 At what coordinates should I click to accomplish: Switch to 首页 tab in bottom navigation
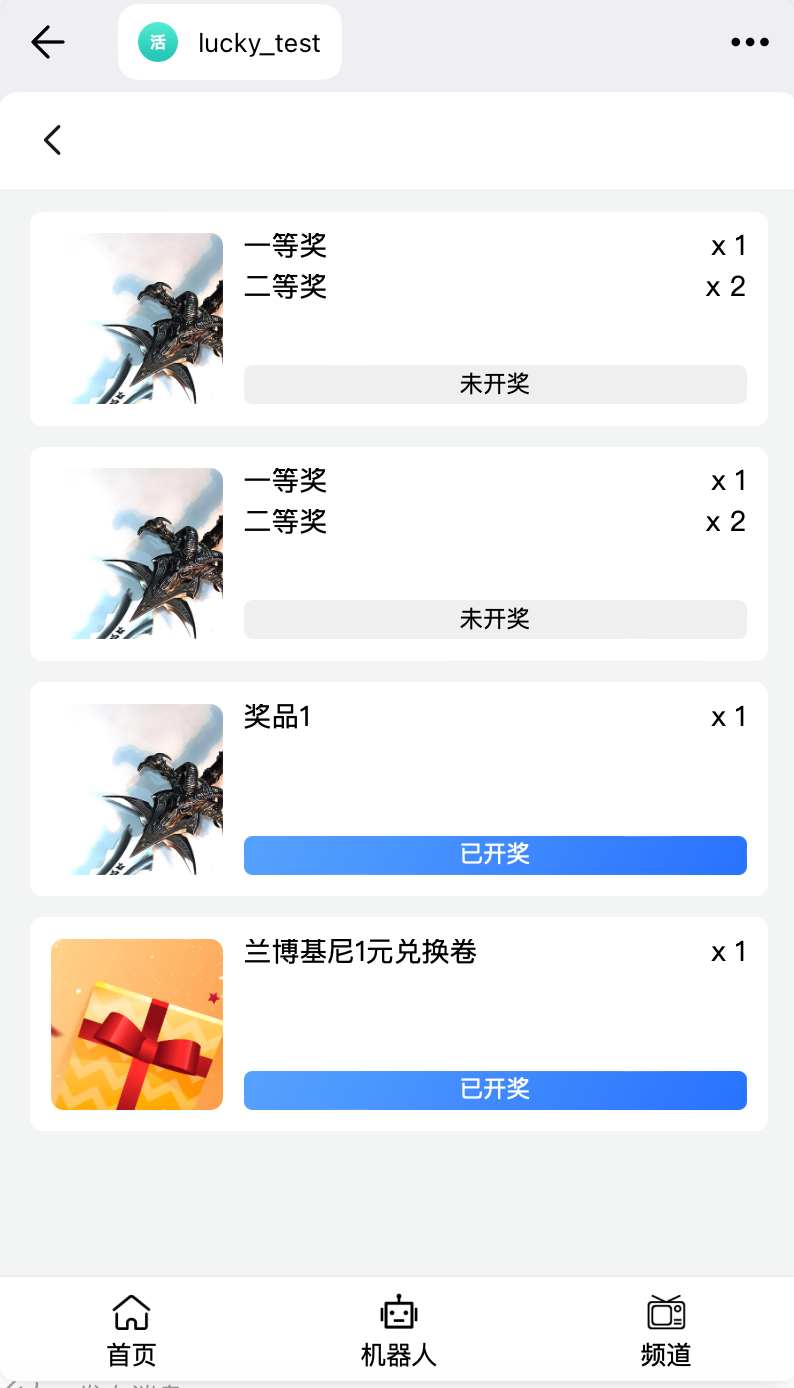[129, 1330]
